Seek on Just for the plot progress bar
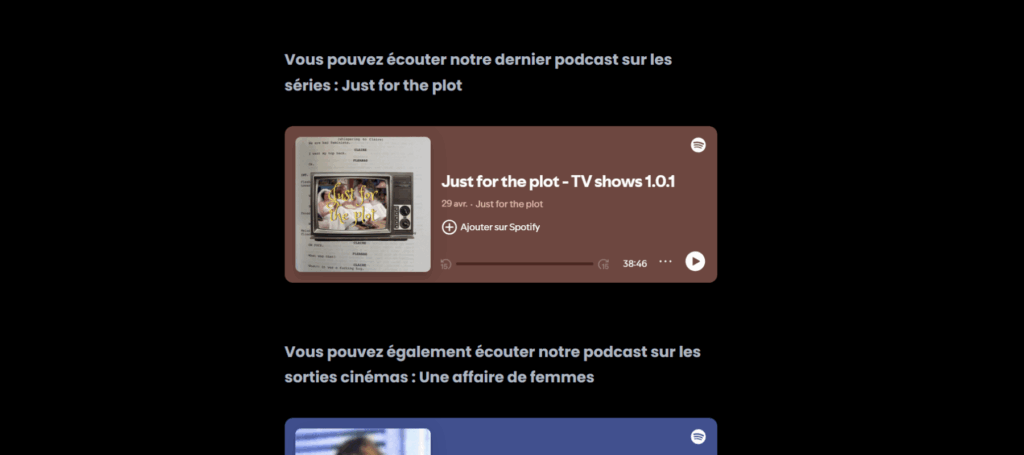Screen dimensions: 1024x455 (x=524, y=264)
